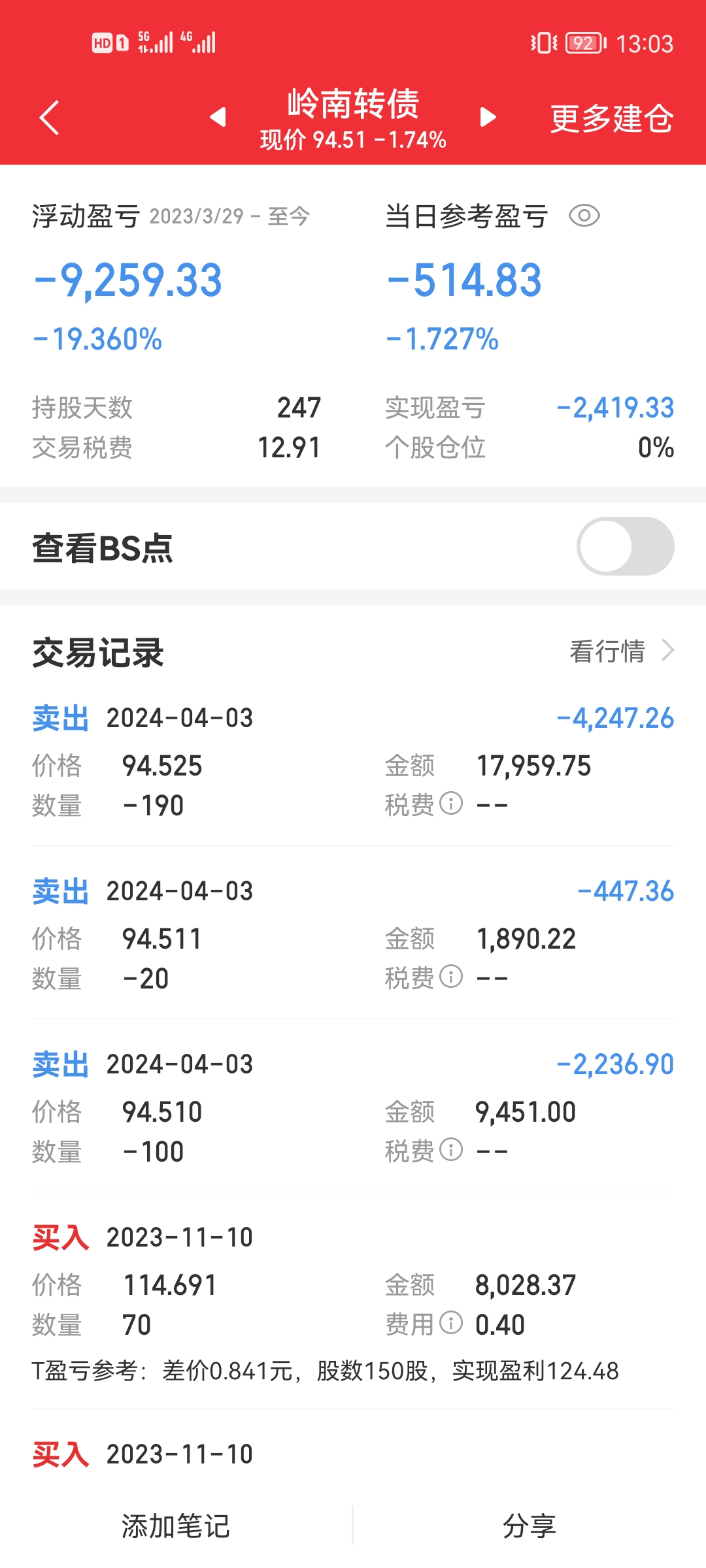Share this record via 分享
The width and height of the screenshot is (706, 1568).
(529, 1526)
